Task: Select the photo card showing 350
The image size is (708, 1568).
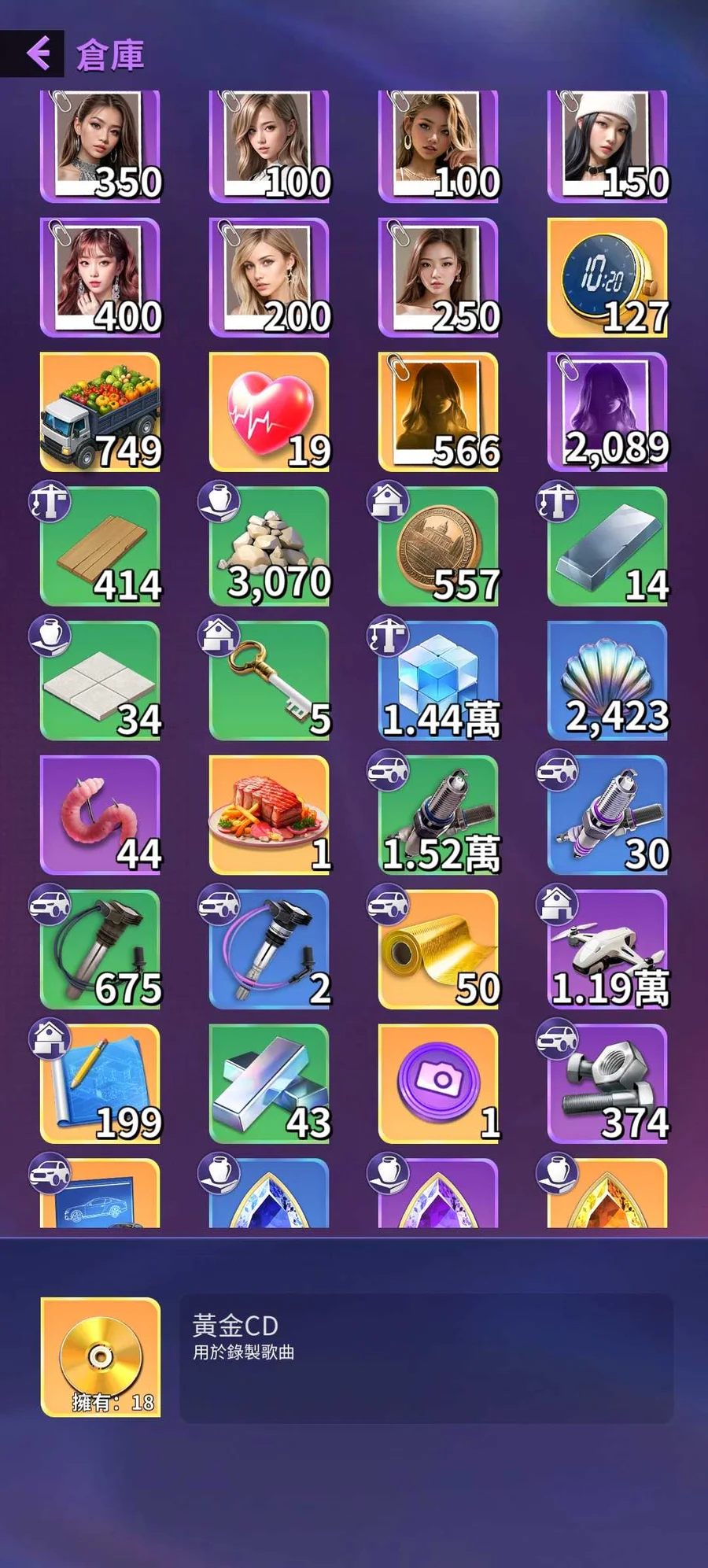Action: pyautogui.click(x=101, y=146)
